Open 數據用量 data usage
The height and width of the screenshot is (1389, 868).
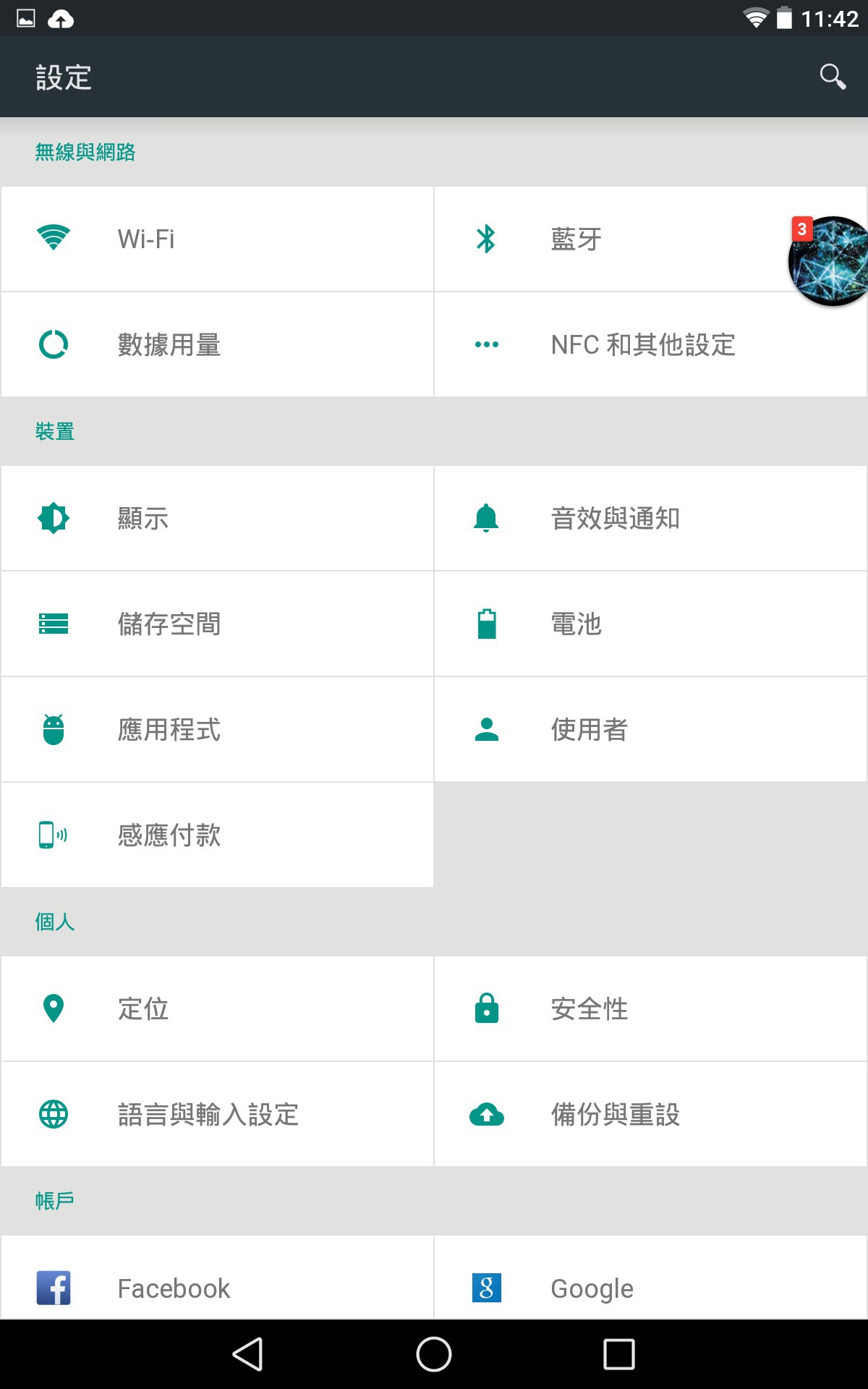pyautogui.click(x=217, y=344)
